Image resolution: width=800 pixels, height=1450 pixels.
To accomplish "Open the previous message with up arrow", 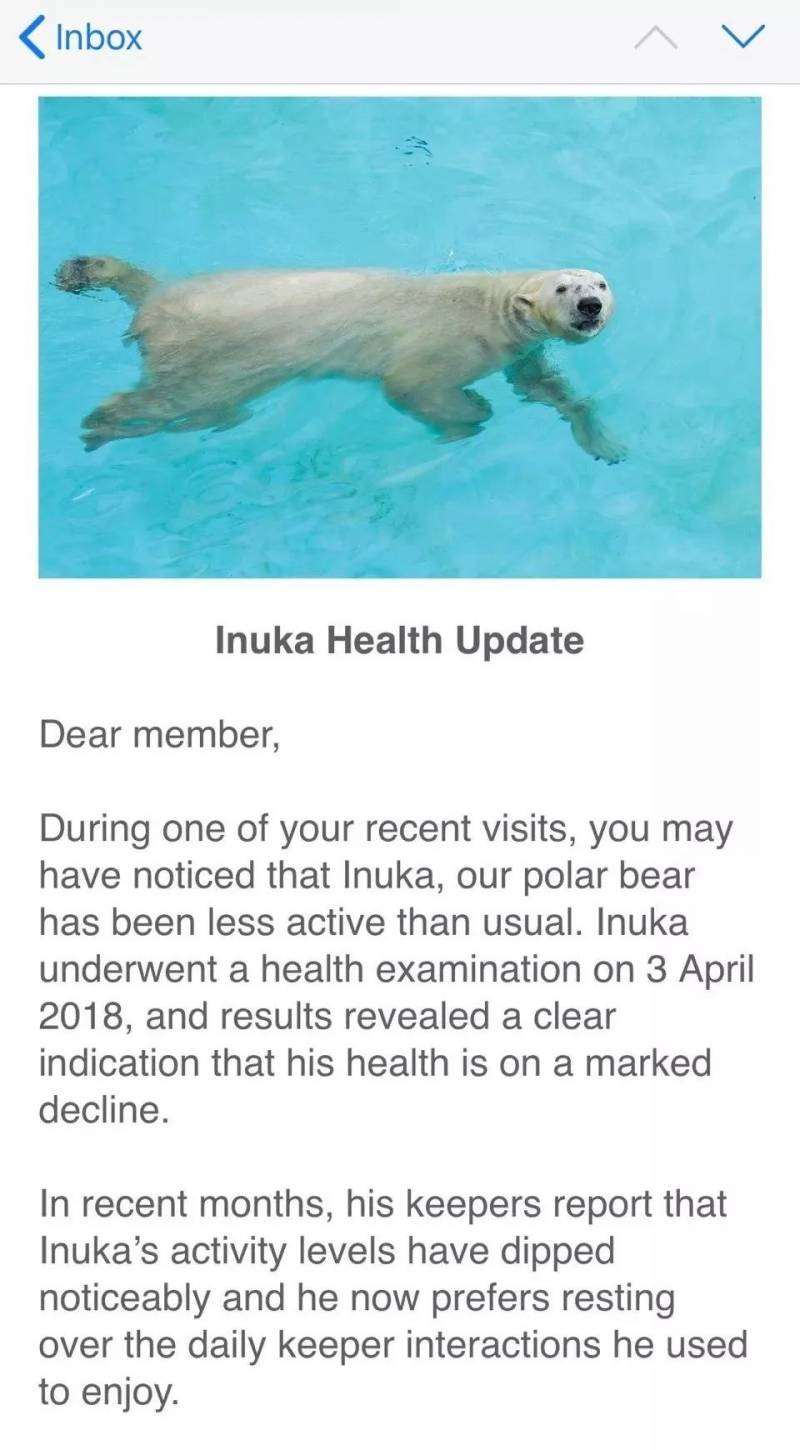I will pos(656,38).
